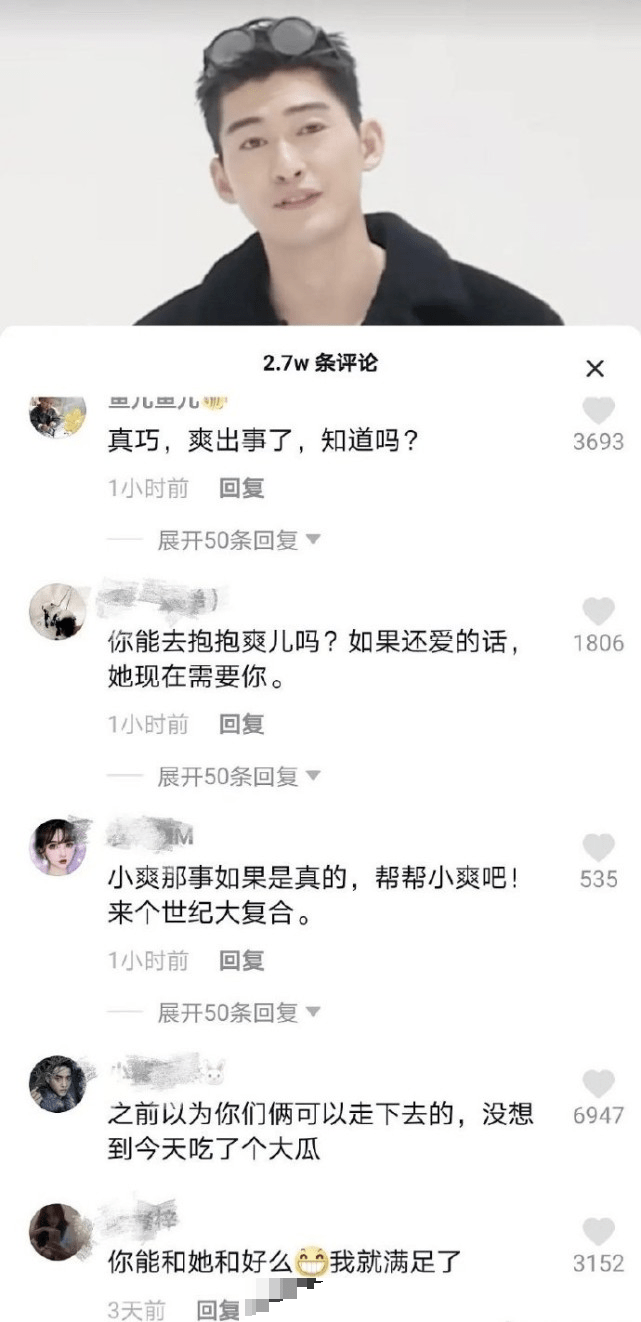Open avatar of '你能去抱抱爽儿吗' commenter
This screenshot has width=641, height=1322.
[x=57, y=612]
